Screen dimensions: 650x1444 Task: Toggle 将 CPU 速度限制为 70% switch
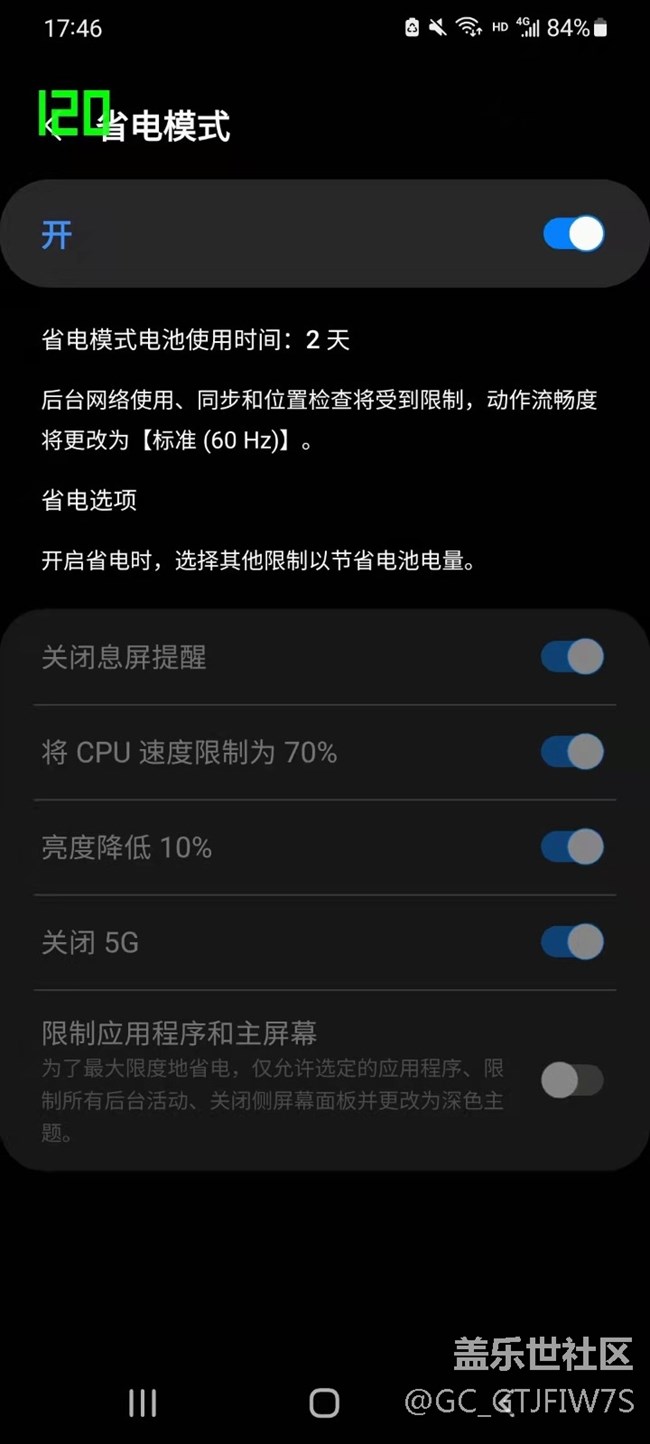[x=573, y=752]
